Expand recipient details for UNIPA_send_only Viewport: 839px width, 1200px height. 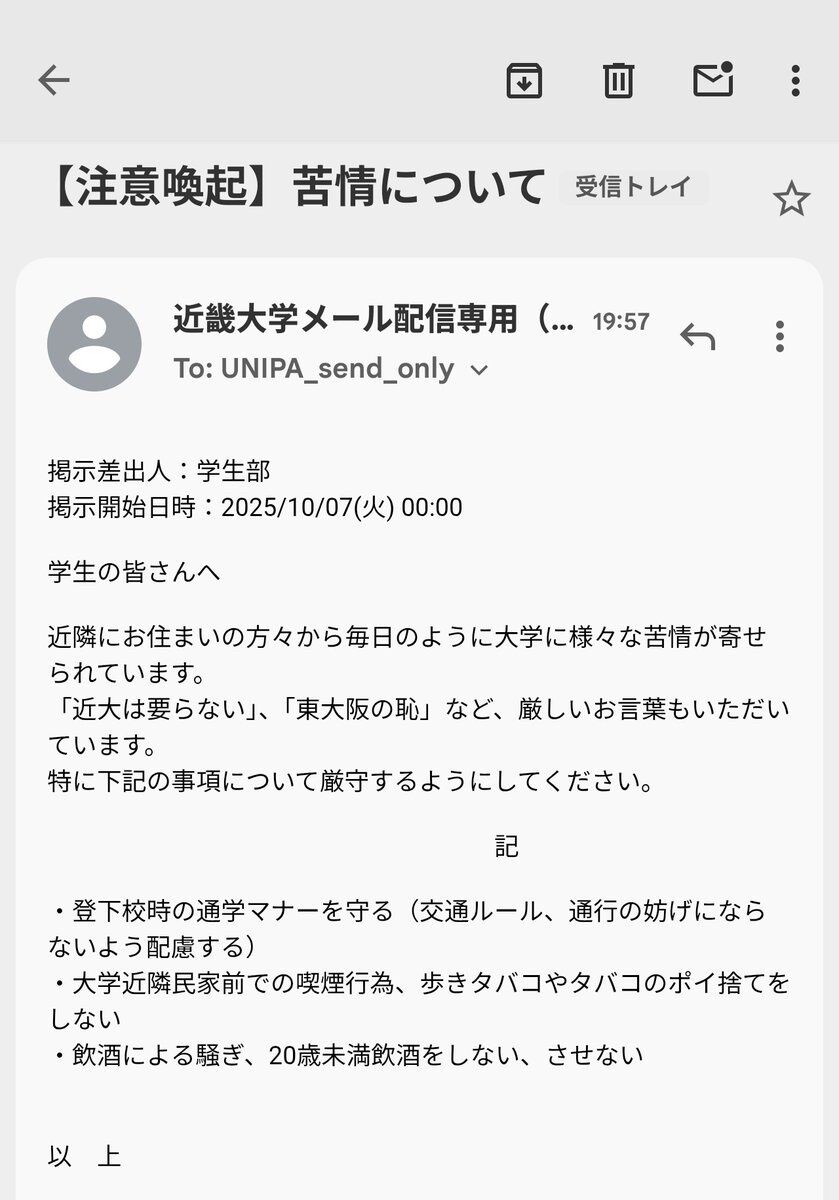point(479,370)
